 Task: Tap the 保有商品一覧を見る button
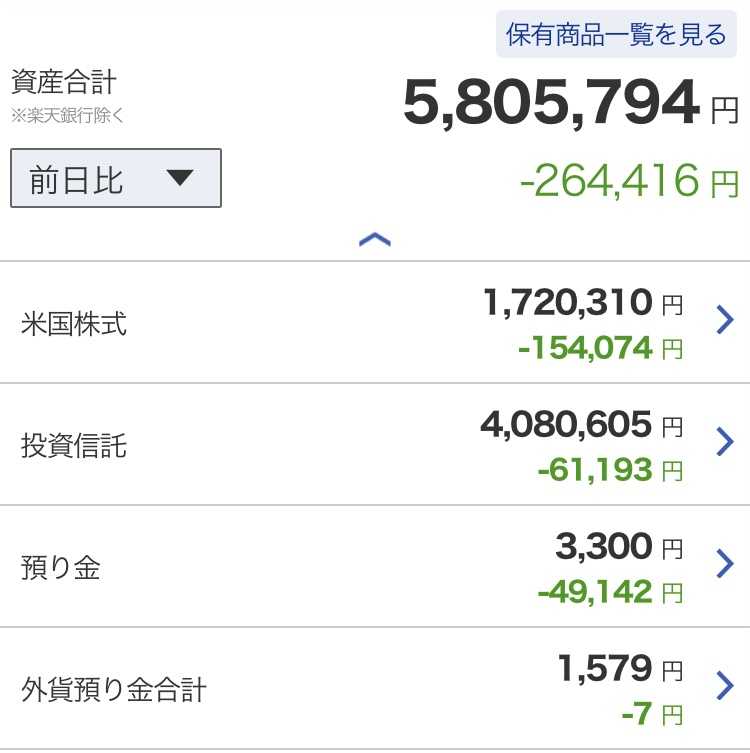click(x=616, y=34)
